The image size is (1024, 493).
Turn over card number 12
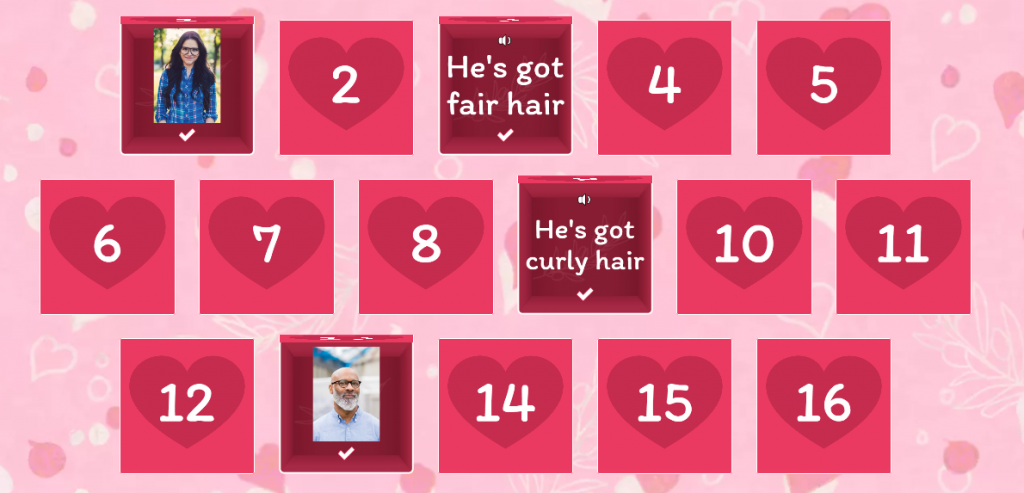pyautogui.click(x=187, y=405)
